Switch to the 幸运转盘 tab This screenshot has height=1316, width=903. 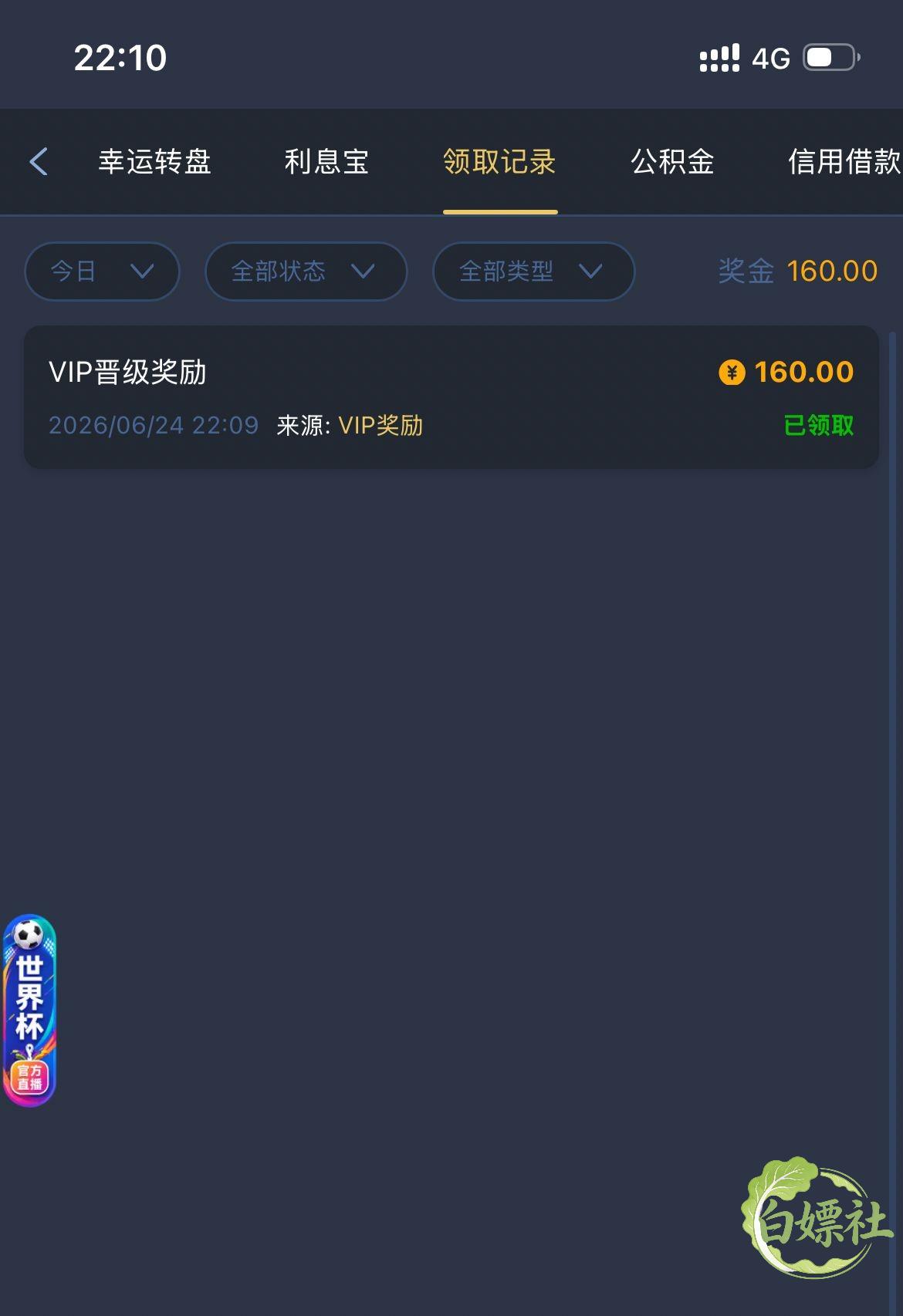[x=155, y=162]
